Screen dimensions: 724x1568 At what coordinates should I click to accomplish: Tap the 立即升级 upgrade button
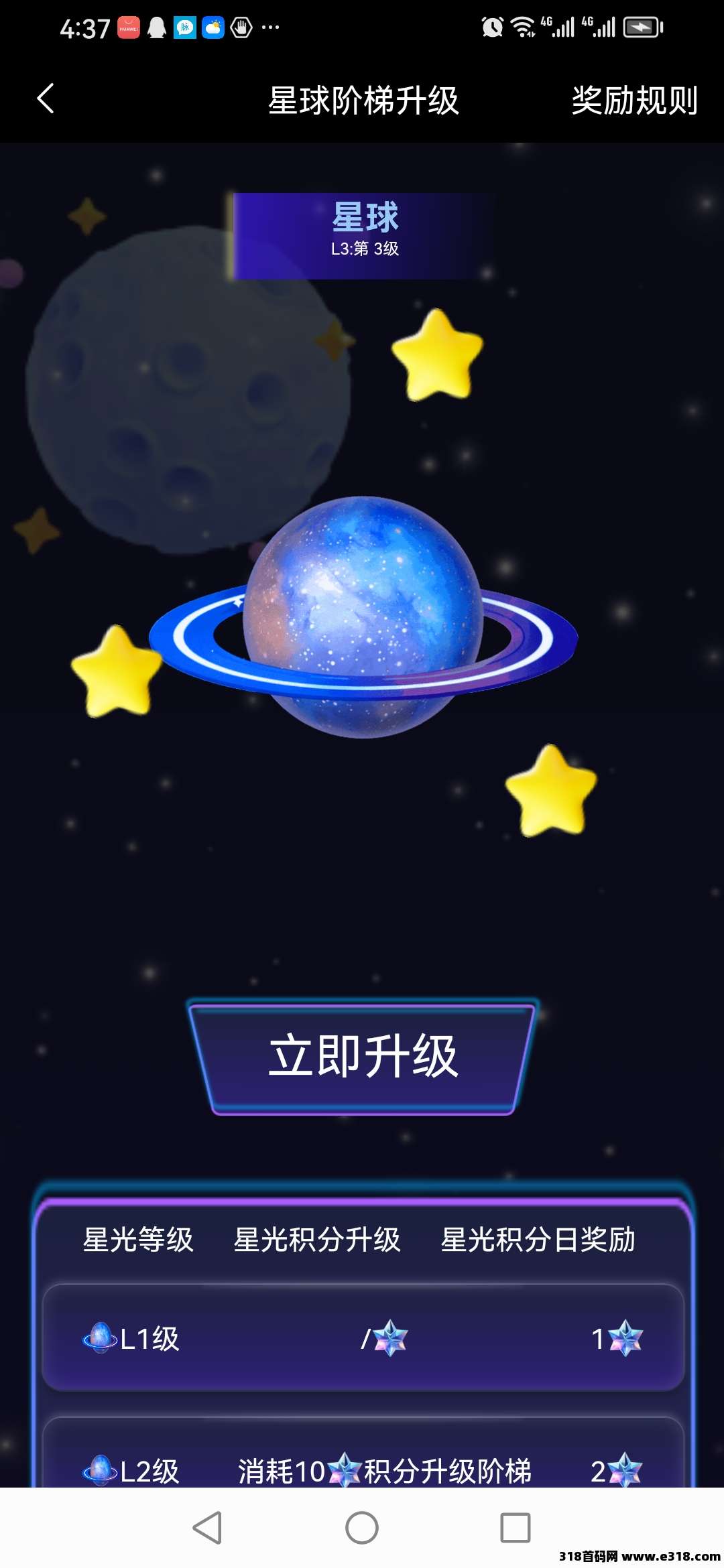[x=363, y=1057]
